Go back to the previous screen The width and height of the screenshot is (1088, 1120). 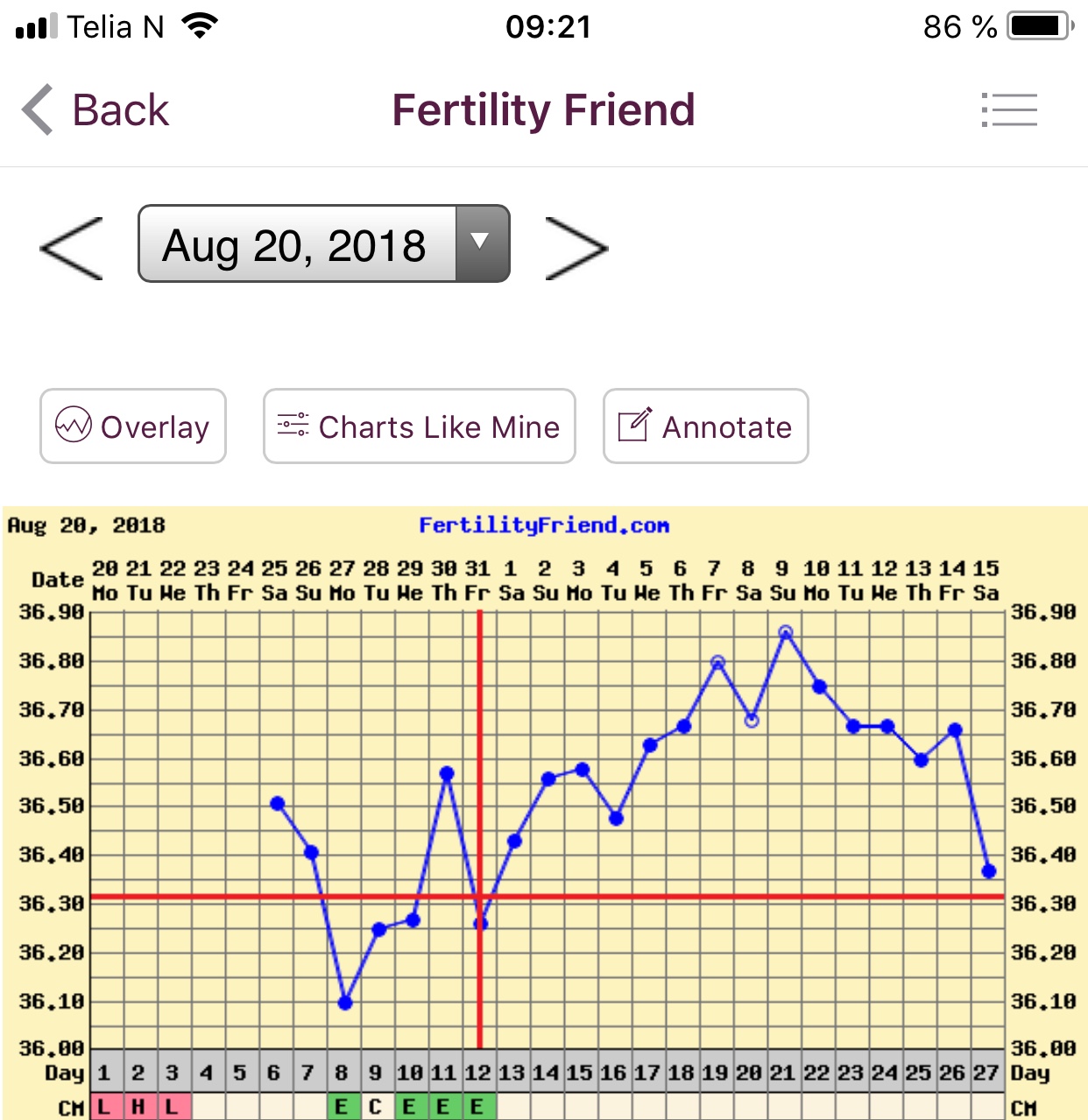click(x=95, y=110)
